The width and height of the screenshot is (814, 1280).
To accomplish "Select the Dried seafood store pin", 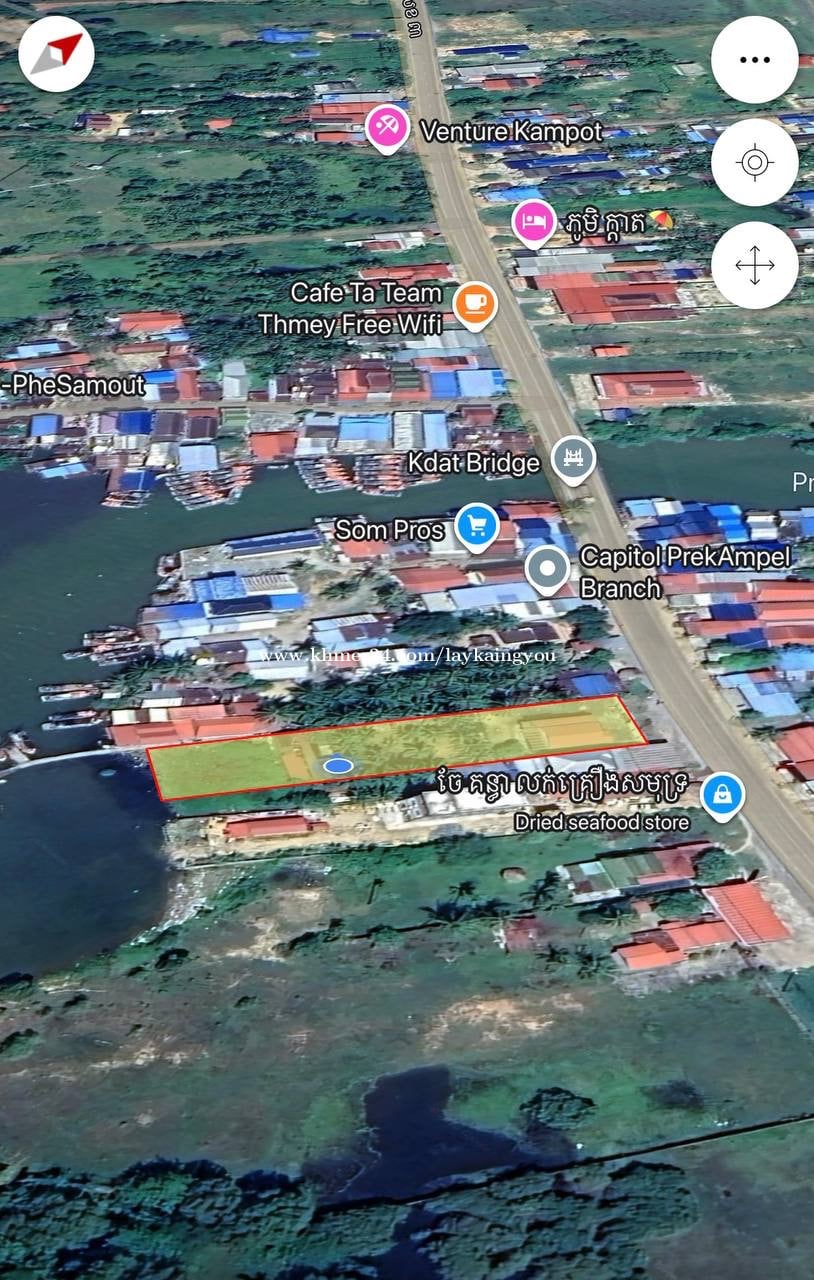I will tap(721, 794).
